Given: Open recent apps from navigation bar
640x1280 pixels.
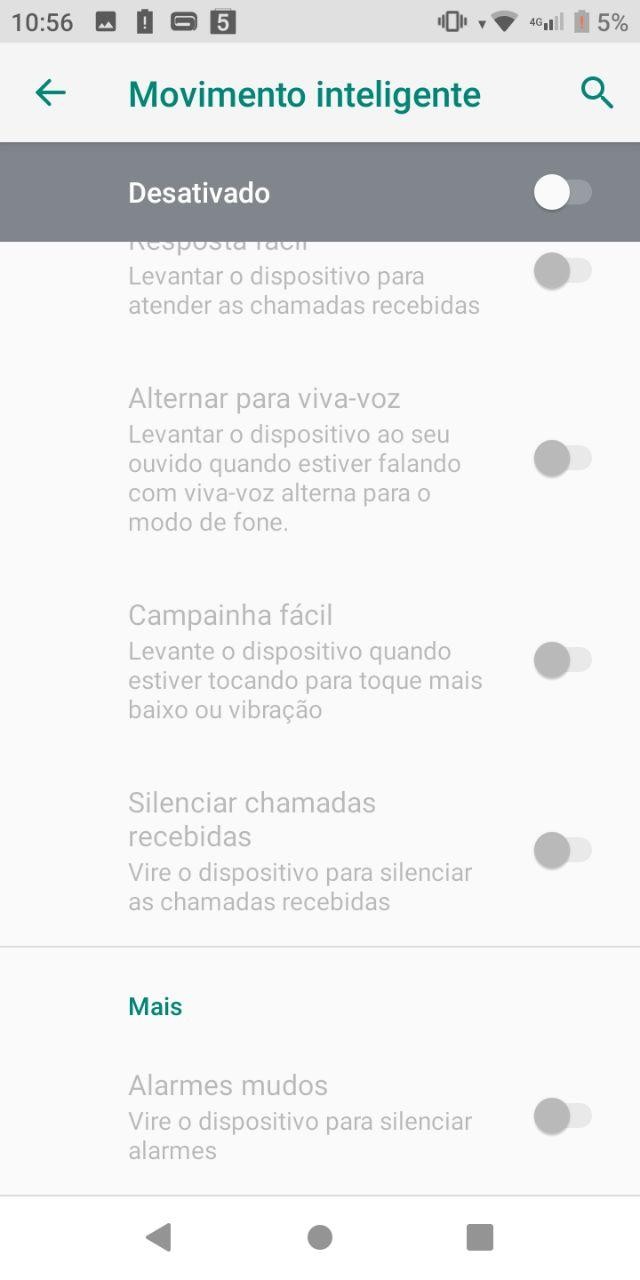Looking at the screenshot, I should pyautogui.click(x=480, y=1237).
